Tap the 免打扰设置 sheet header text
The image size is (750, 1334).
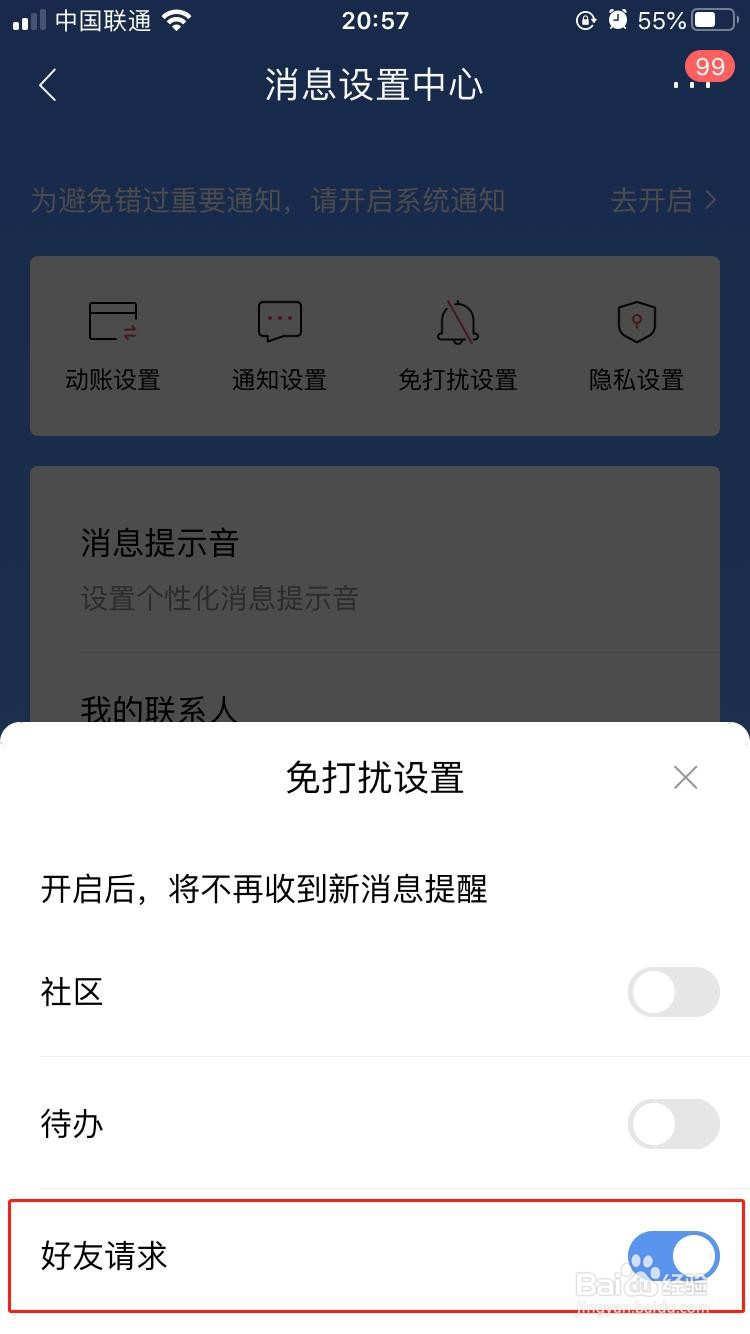coord(374,777)
